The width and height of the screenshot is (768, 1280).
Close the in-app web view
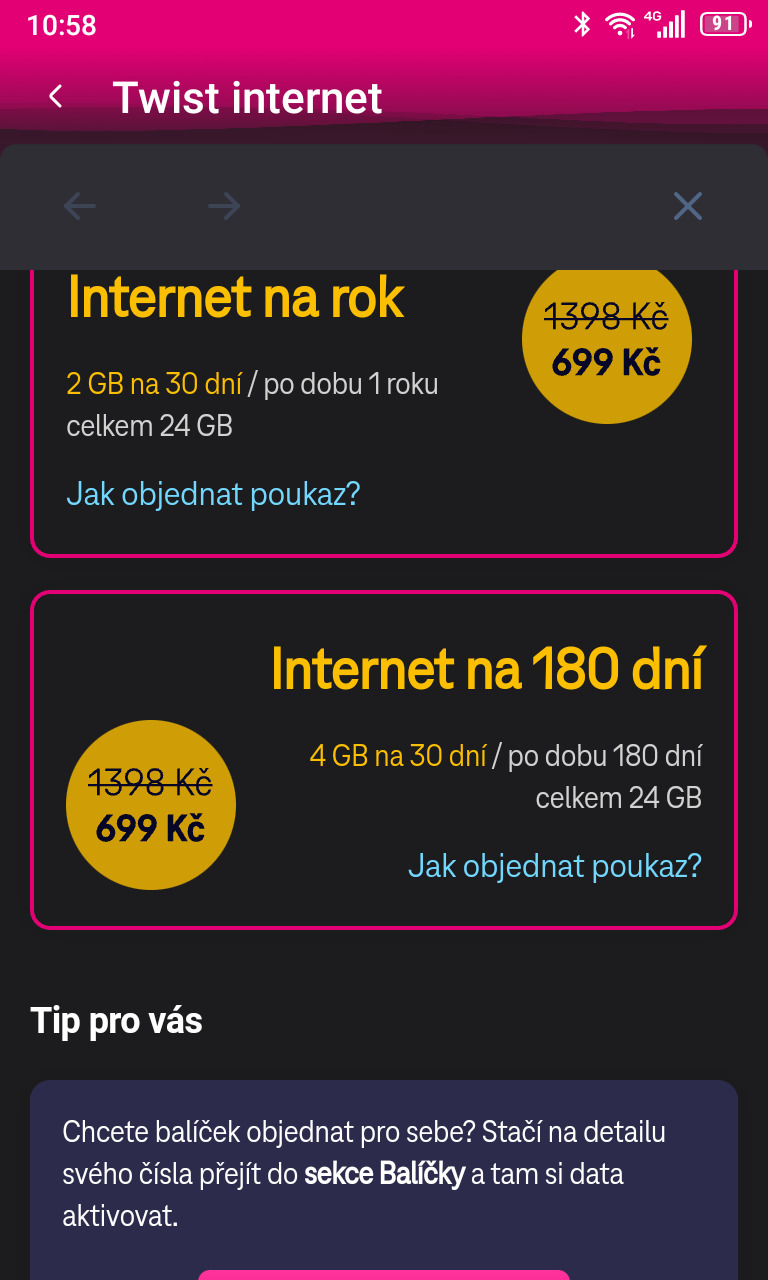[687, 206]
